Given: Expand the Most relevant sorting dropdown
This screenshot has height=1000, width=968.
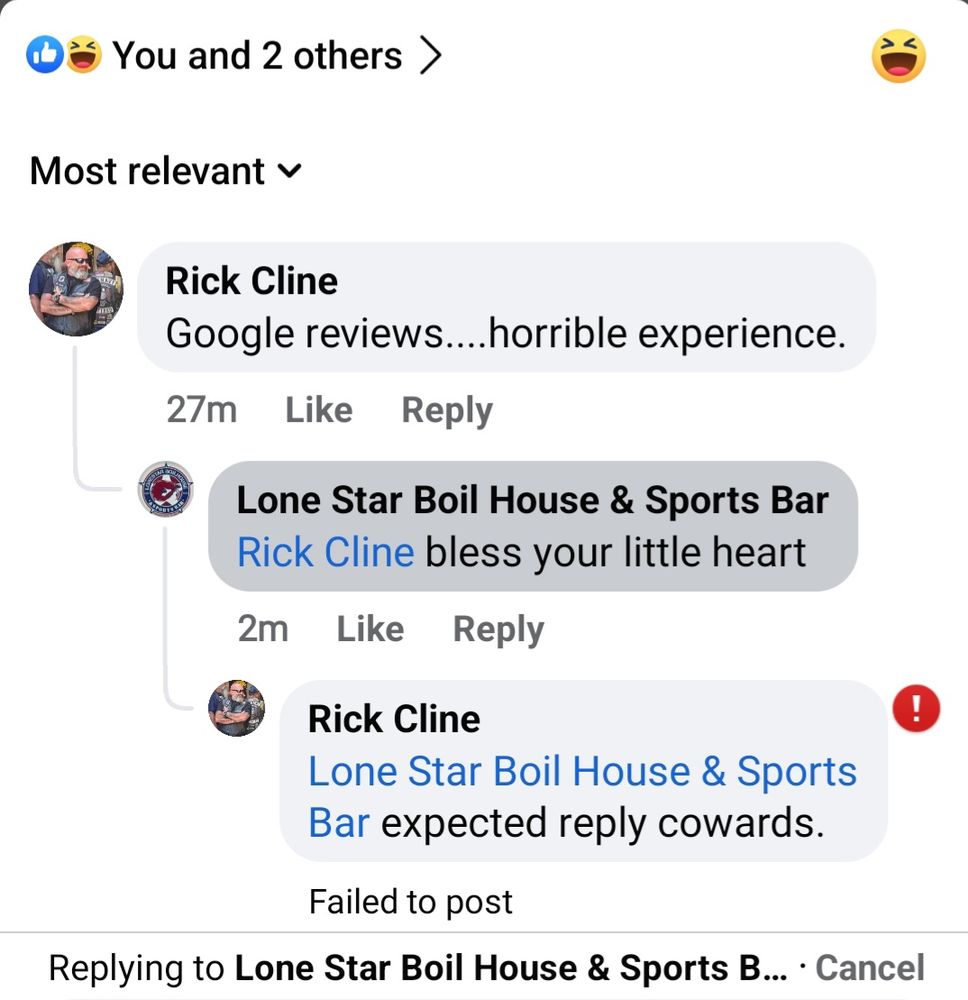Looking at the screenshot, I should [x=166, y=171].
